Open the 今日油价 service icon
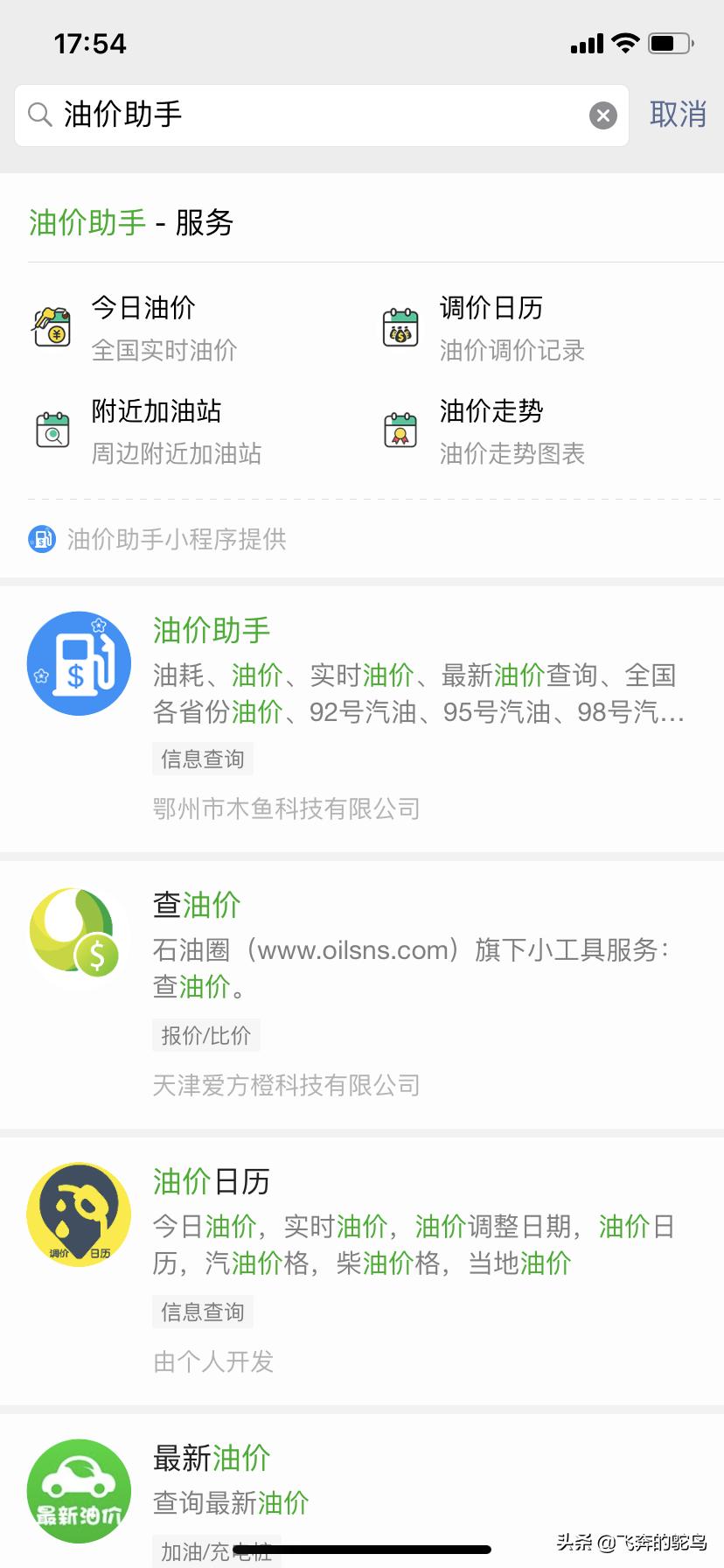The width and height of the screenshot is (724, 1568). pyautogui.click(x=52, y=328)
